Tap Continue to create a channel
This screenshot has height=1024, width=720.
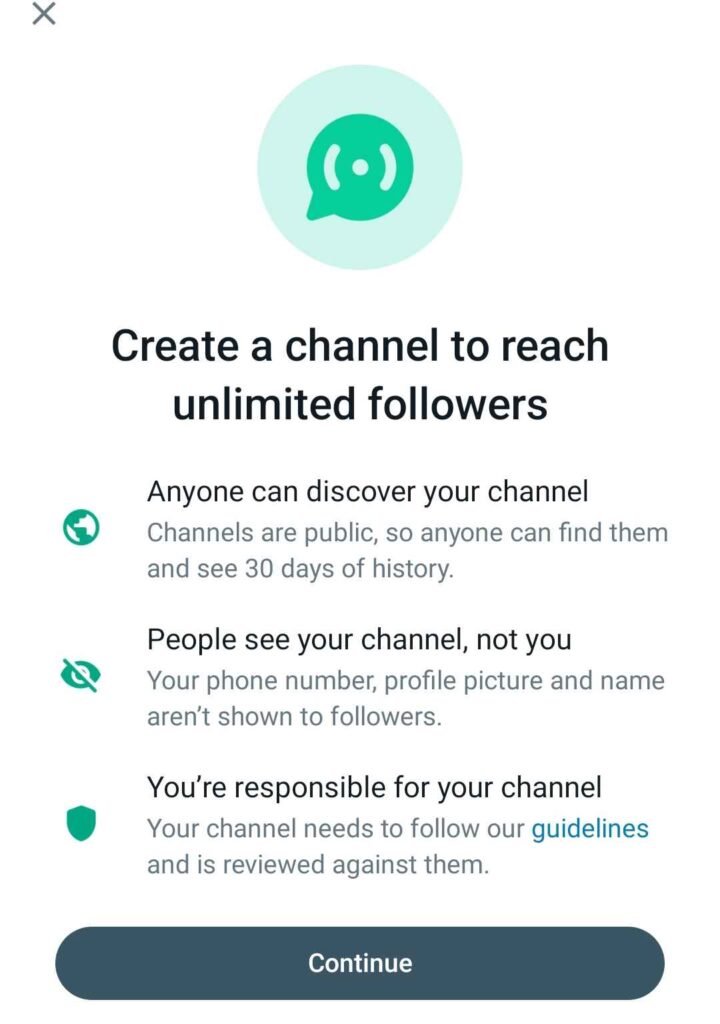point(360,963)
